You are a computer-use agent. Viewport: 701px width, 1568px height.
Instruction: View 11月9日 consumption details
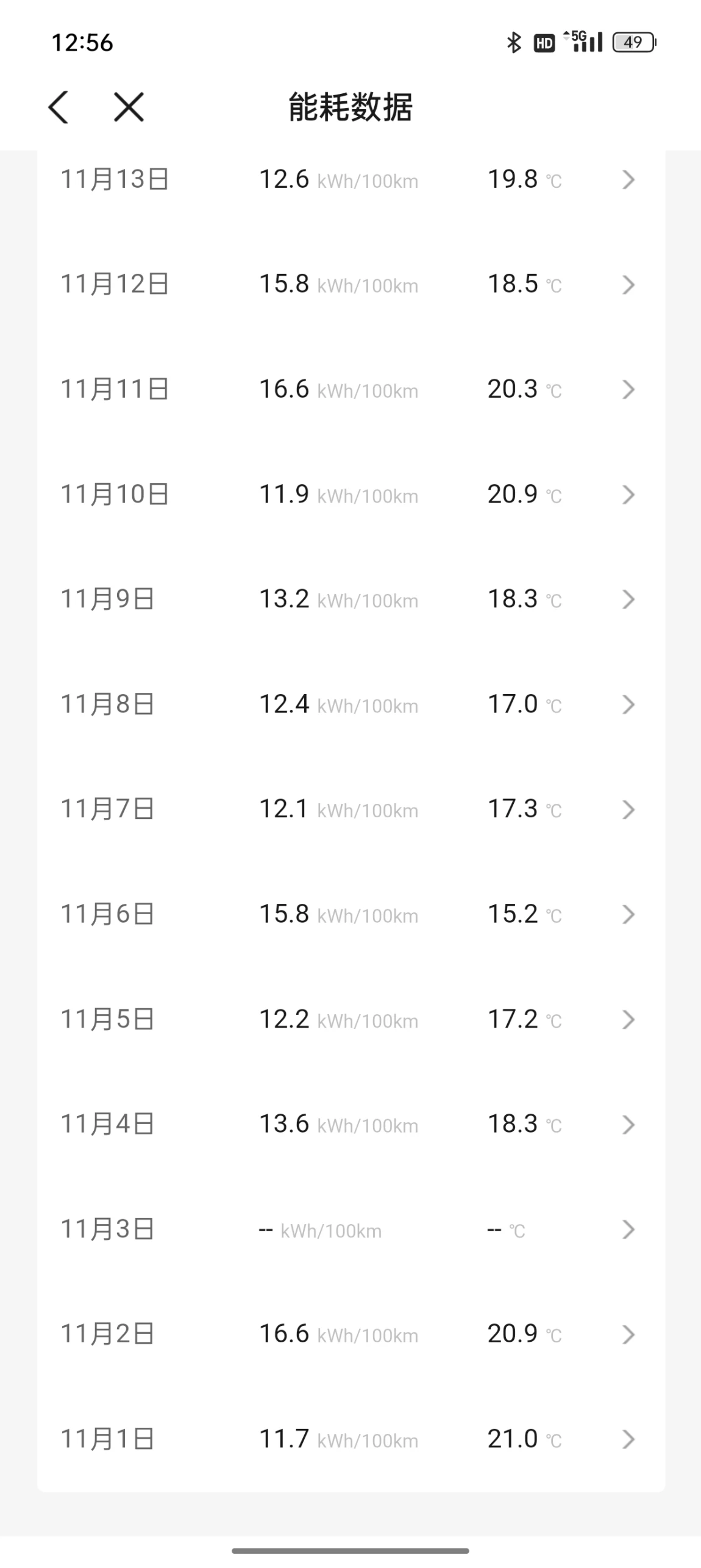[350, 599]
